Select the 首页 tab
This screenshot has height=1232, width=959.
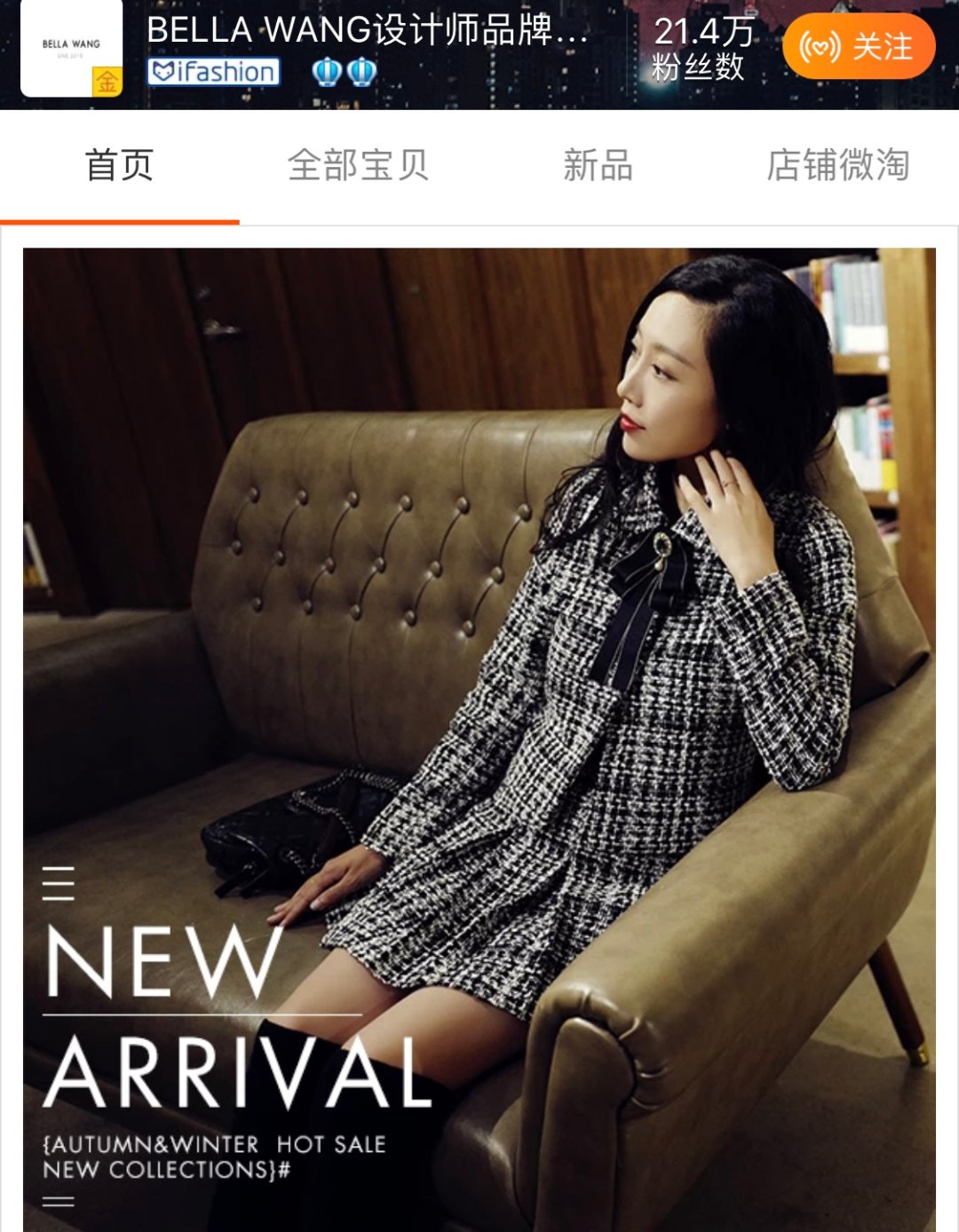119,165
